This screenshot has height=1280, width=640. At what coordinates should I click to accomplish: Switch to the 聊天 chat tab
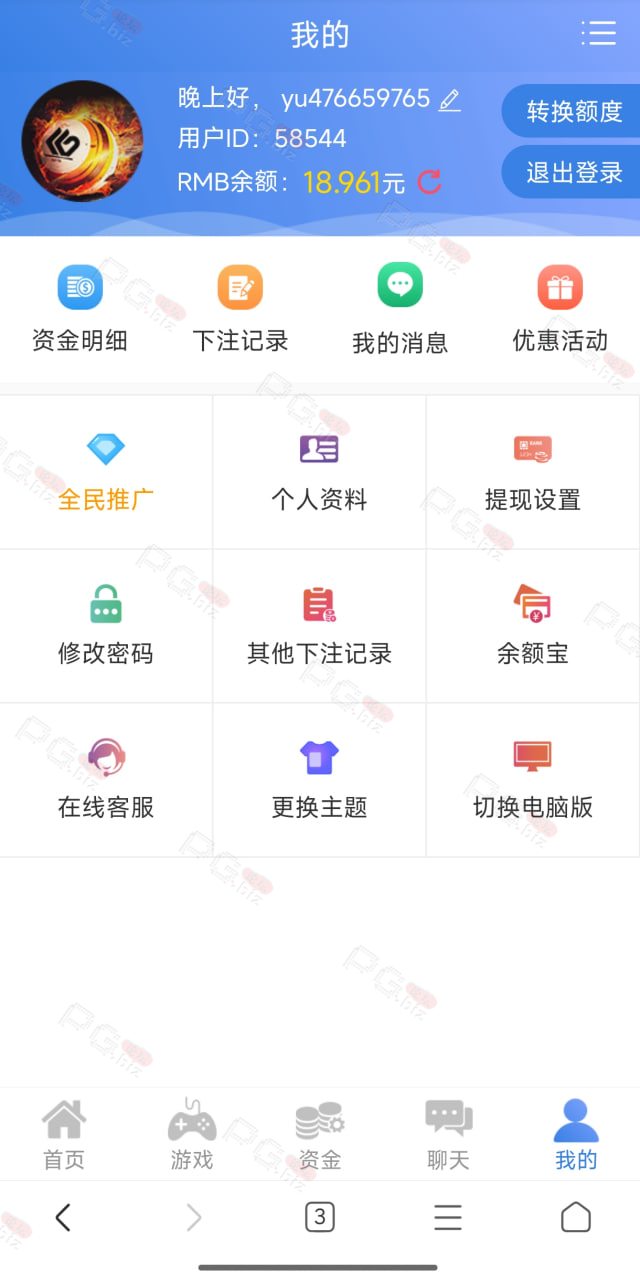pos(448,1135)
